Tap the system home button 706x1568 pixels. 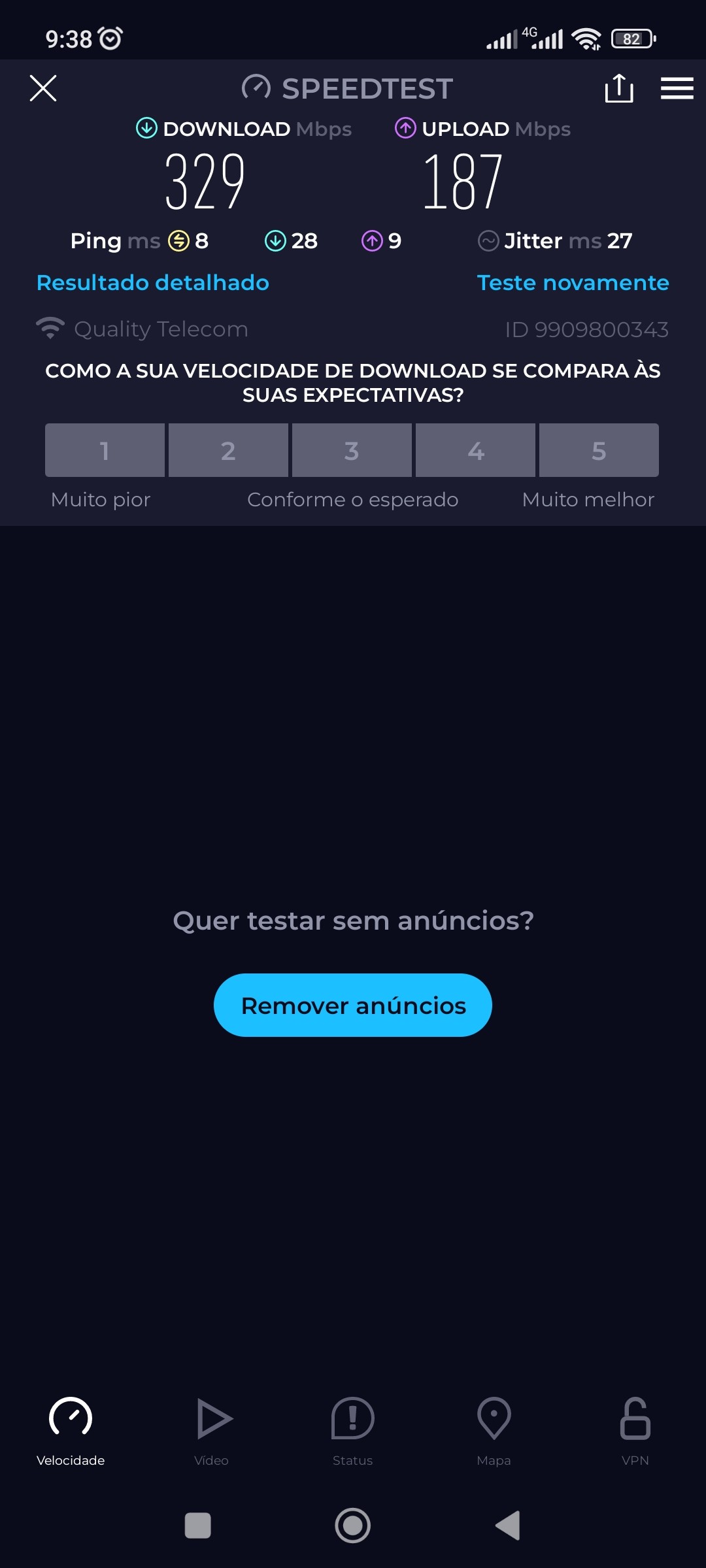353,1526
